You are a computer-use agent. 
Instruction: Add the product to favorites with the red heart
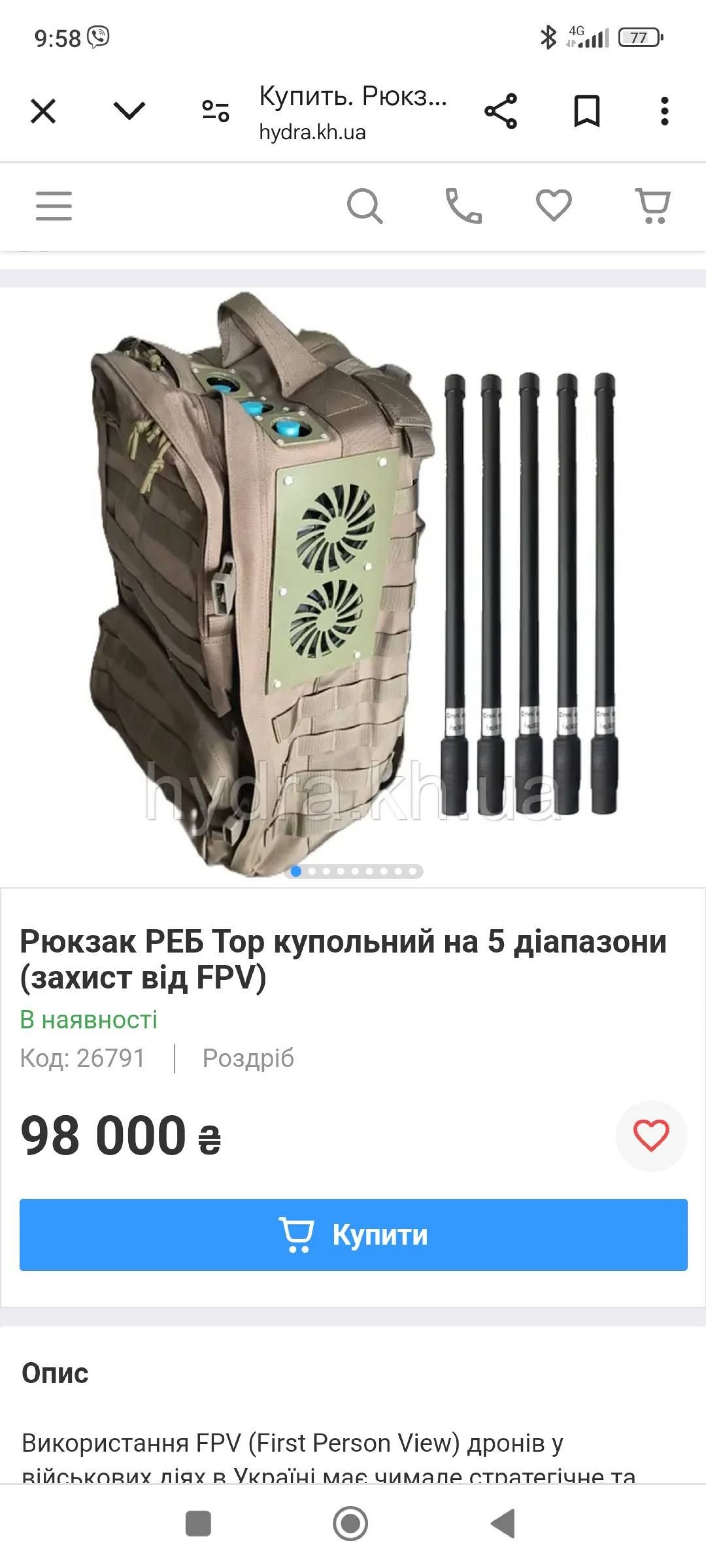pos(651,1135)
